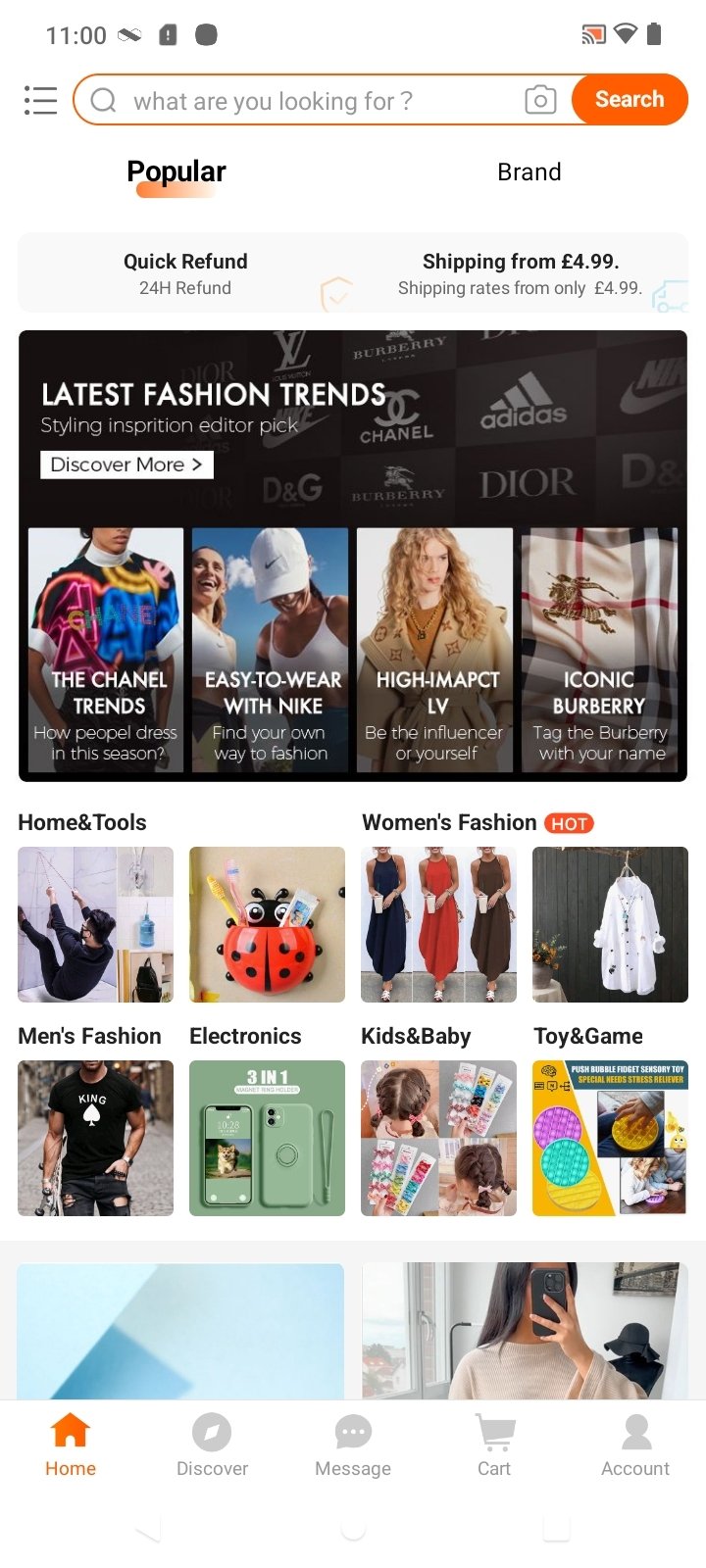706x1568 pixels.
Task: Select the Popular tab
Action: 176,172
